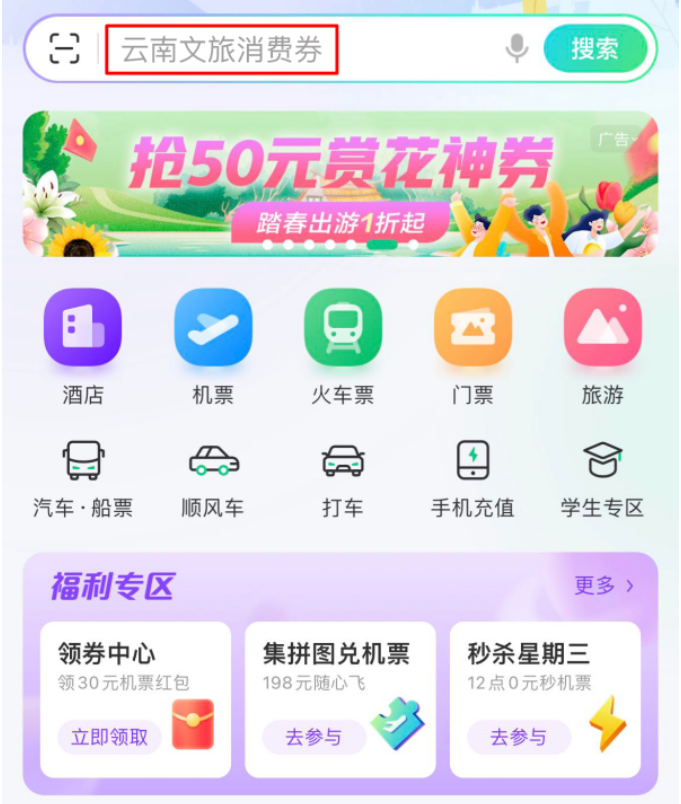Viewport: 681px width, 804px height.
Task: Start voice search with the microphone
Action: tap(516, 48)
